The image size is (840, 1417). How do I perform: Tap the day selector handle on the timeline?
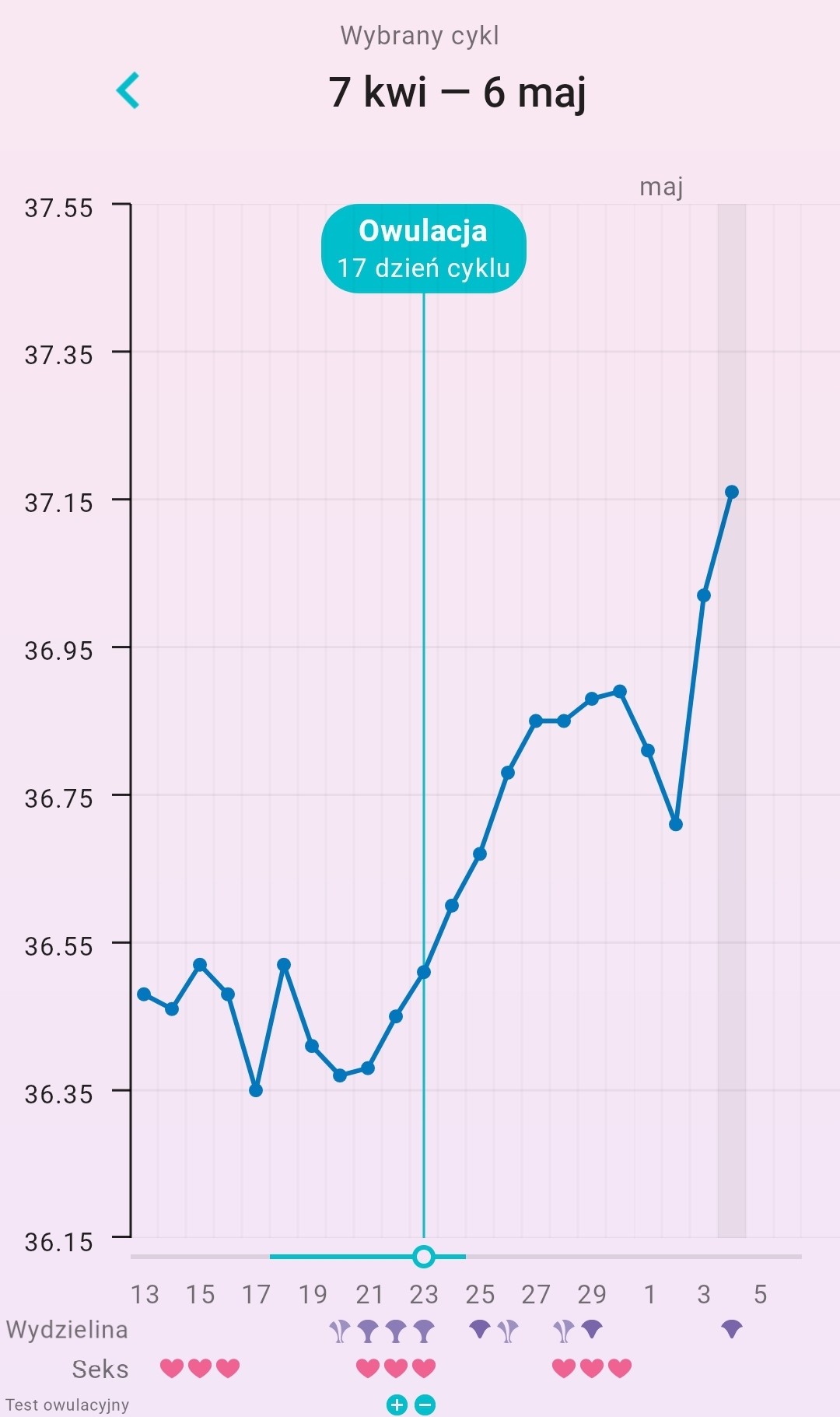point(424,1256)
